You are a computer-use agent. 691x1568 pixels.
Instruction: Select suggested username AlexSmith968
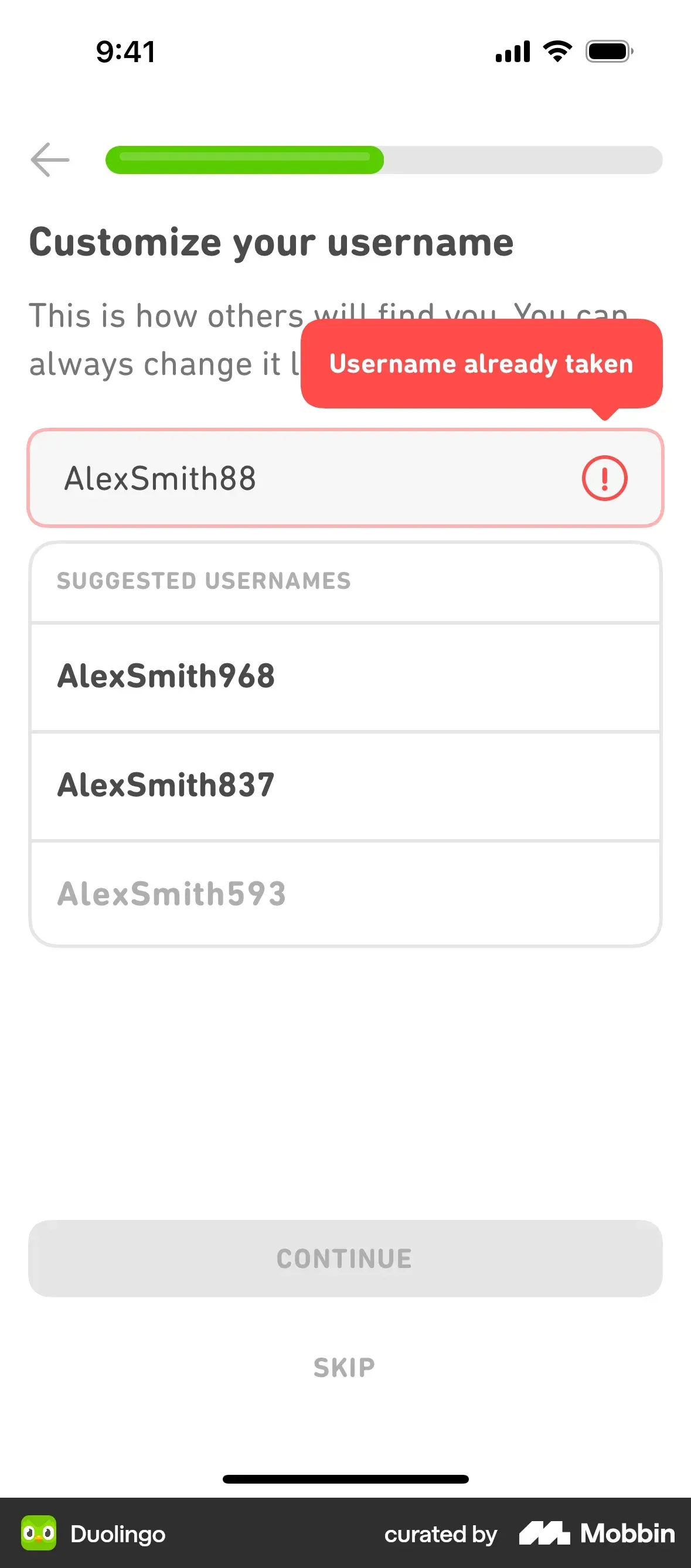[x=166, y=676]
